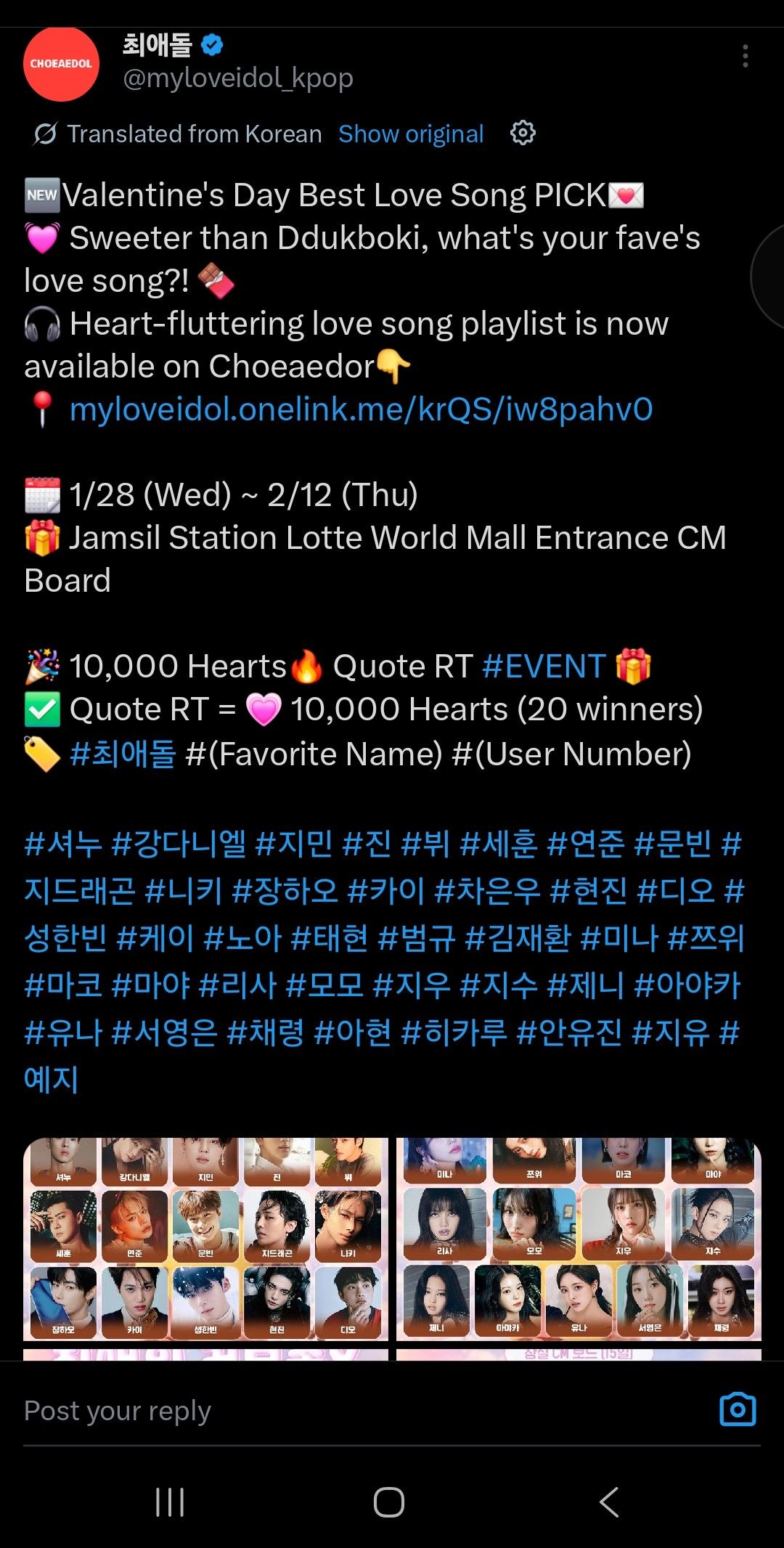Open the myloveidol.onelink.me link
Screen dimensions: 784x1548
361,410
